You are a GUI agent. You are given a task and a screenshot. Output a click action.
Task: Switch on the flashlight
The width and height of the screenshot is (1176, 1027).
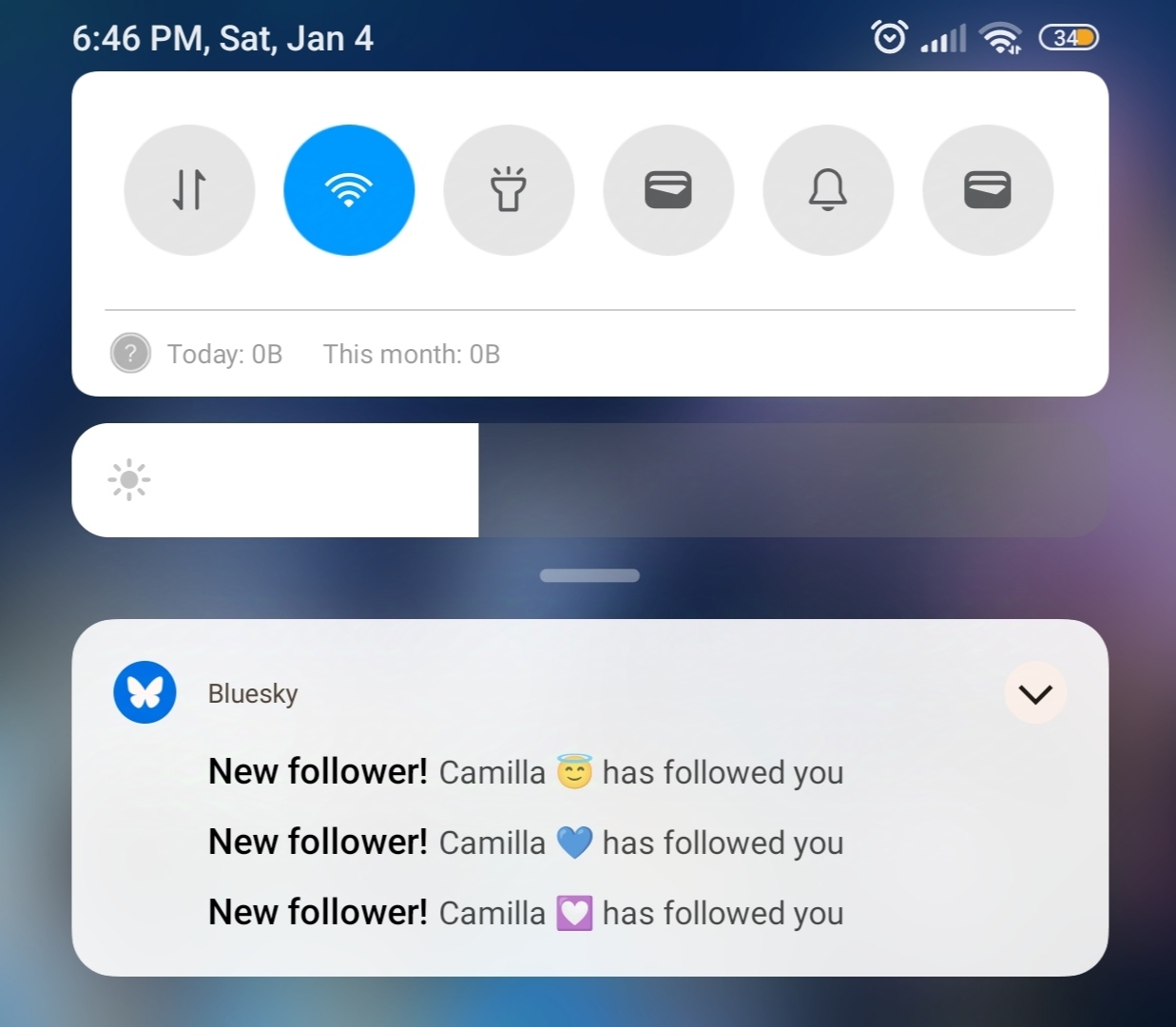pos(509,190)
